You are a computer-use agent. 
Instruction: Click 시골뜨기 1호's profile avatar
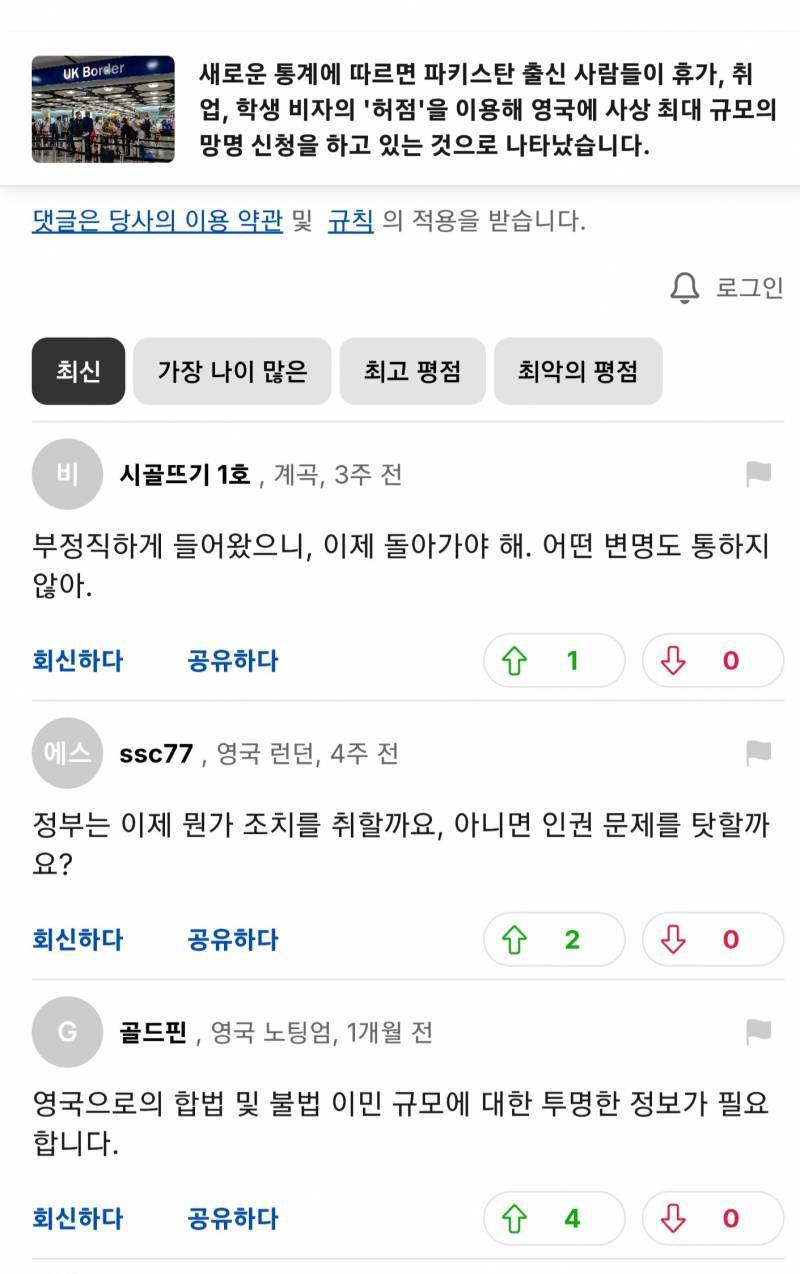click(x=67, y=474)
